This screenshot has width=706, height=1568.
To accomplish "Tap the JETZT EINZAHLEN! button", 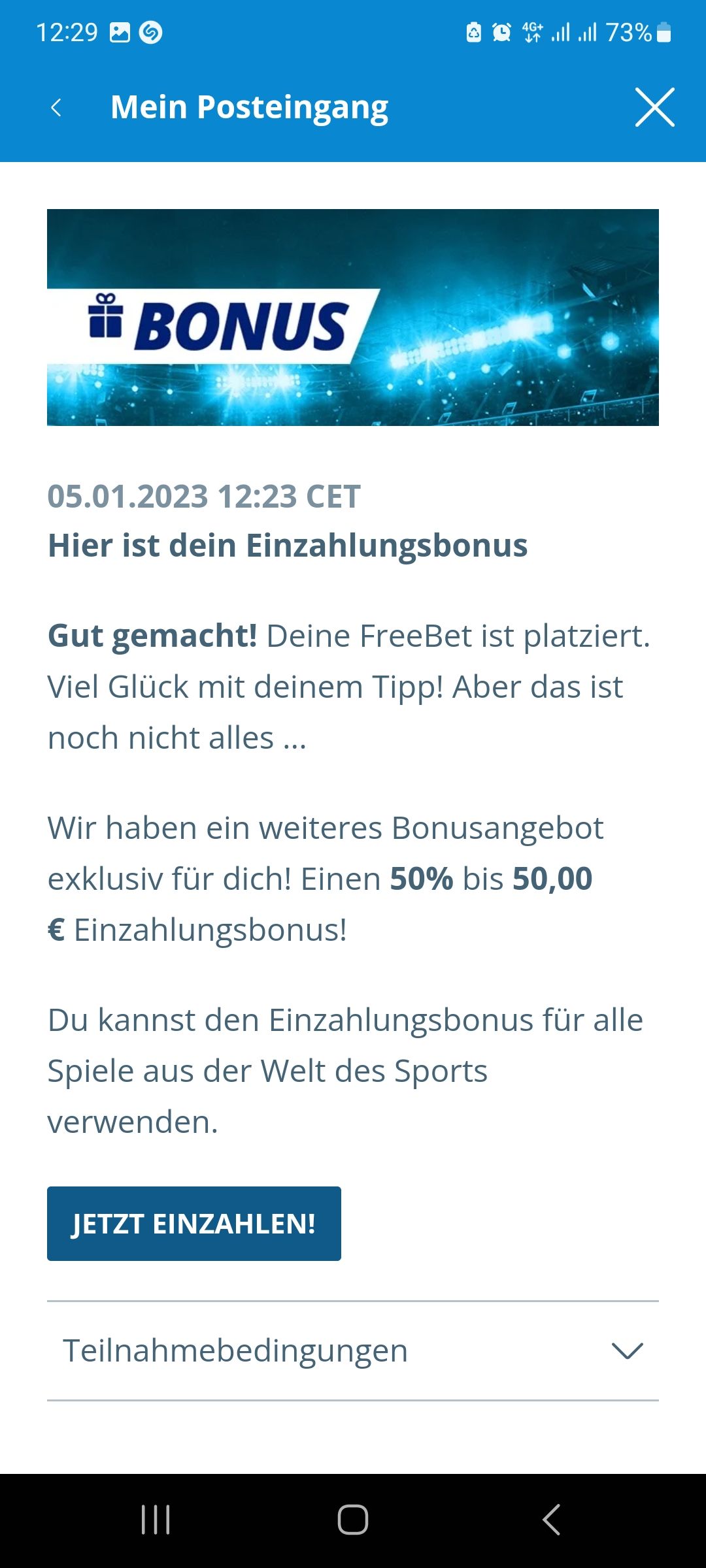I will tap(194, 1224).
